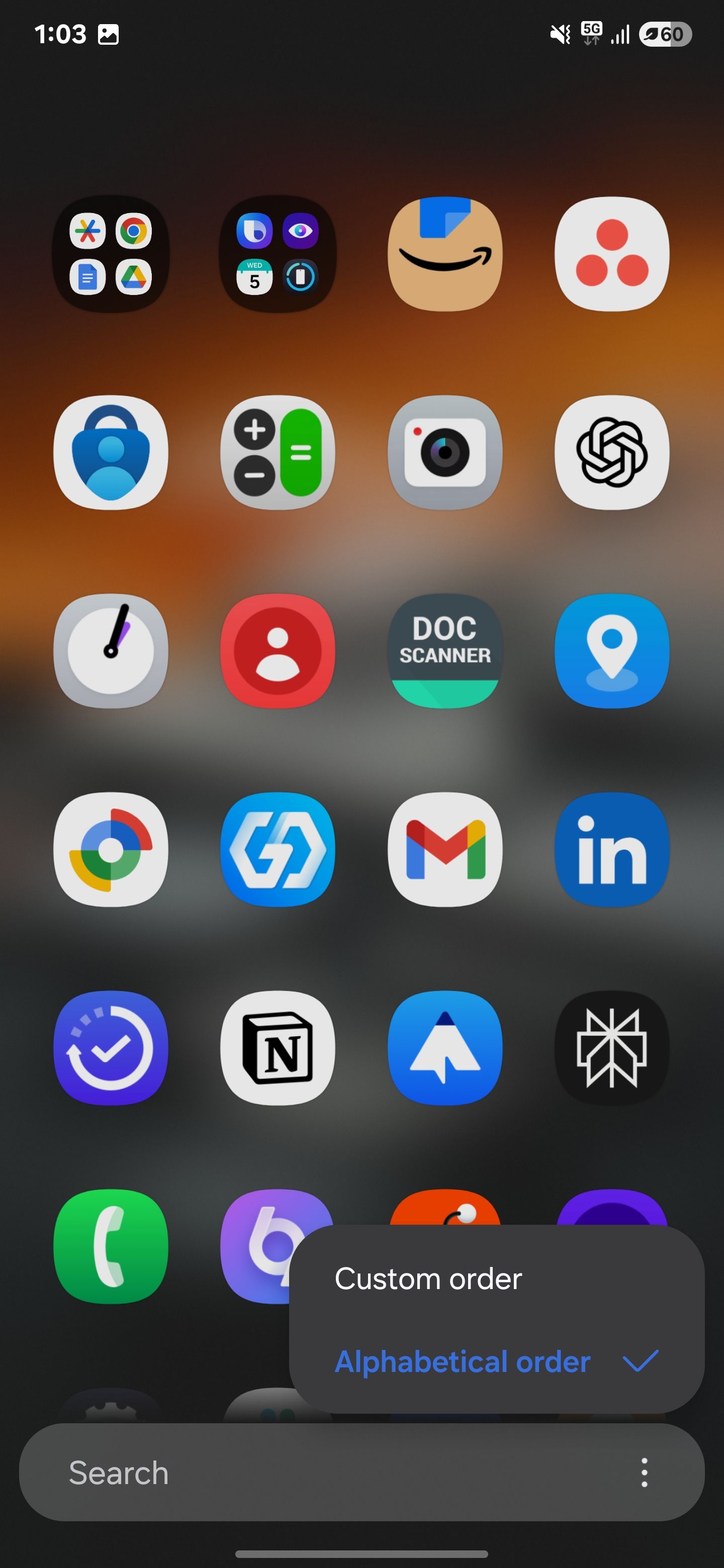724x1568 pixels.
Task: Open the Google apps folder
Action: pos(111,254)
